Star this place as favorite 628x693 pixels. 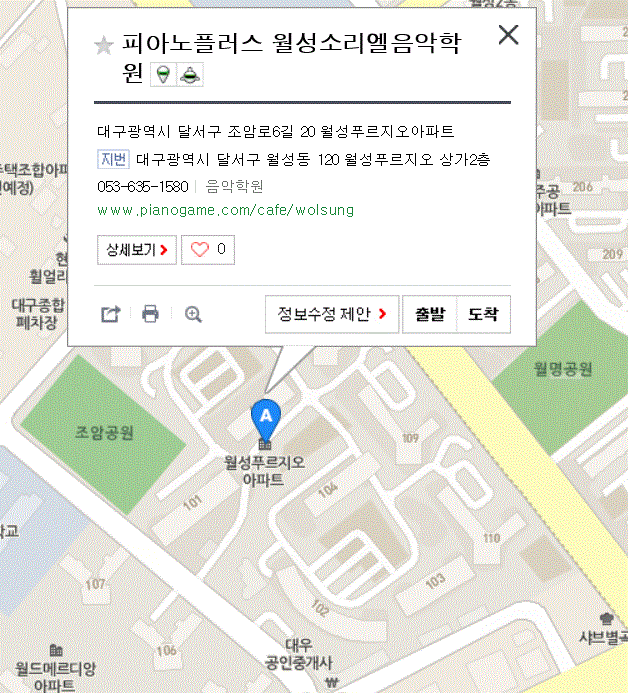pyautogui.click(x=103, y=45)
